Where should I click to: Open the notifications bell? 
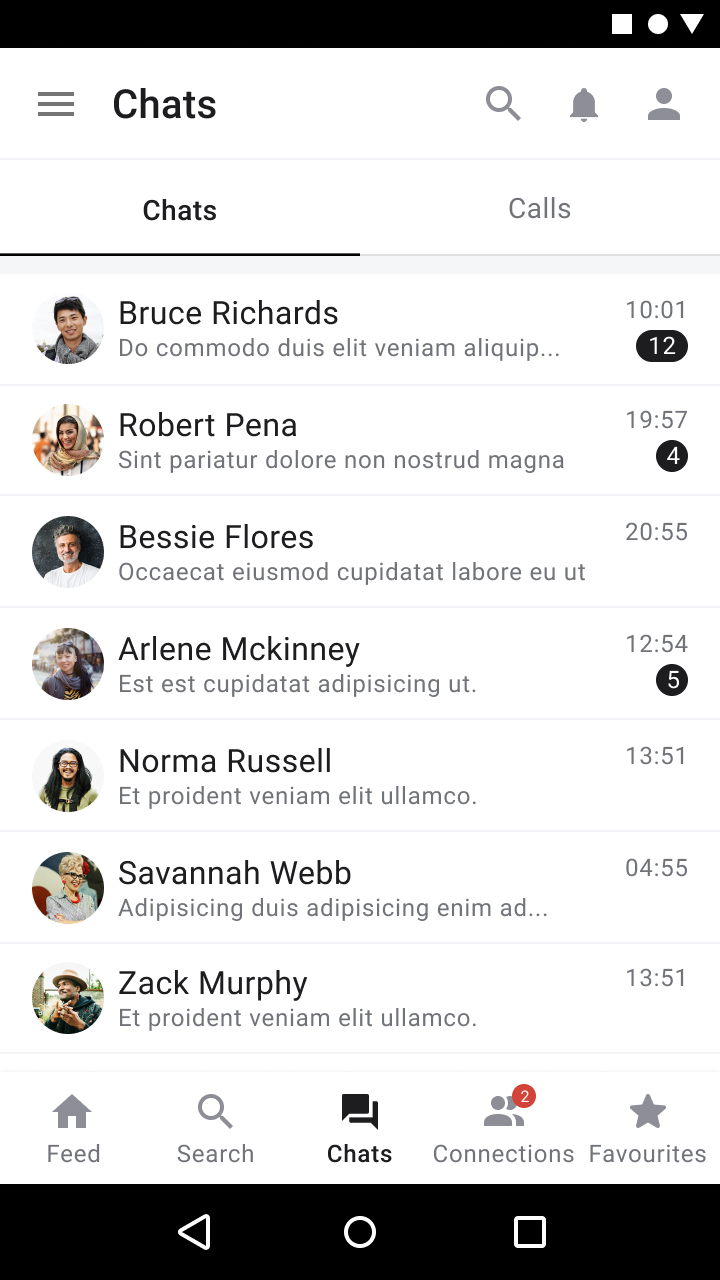[x=584, y=104]
